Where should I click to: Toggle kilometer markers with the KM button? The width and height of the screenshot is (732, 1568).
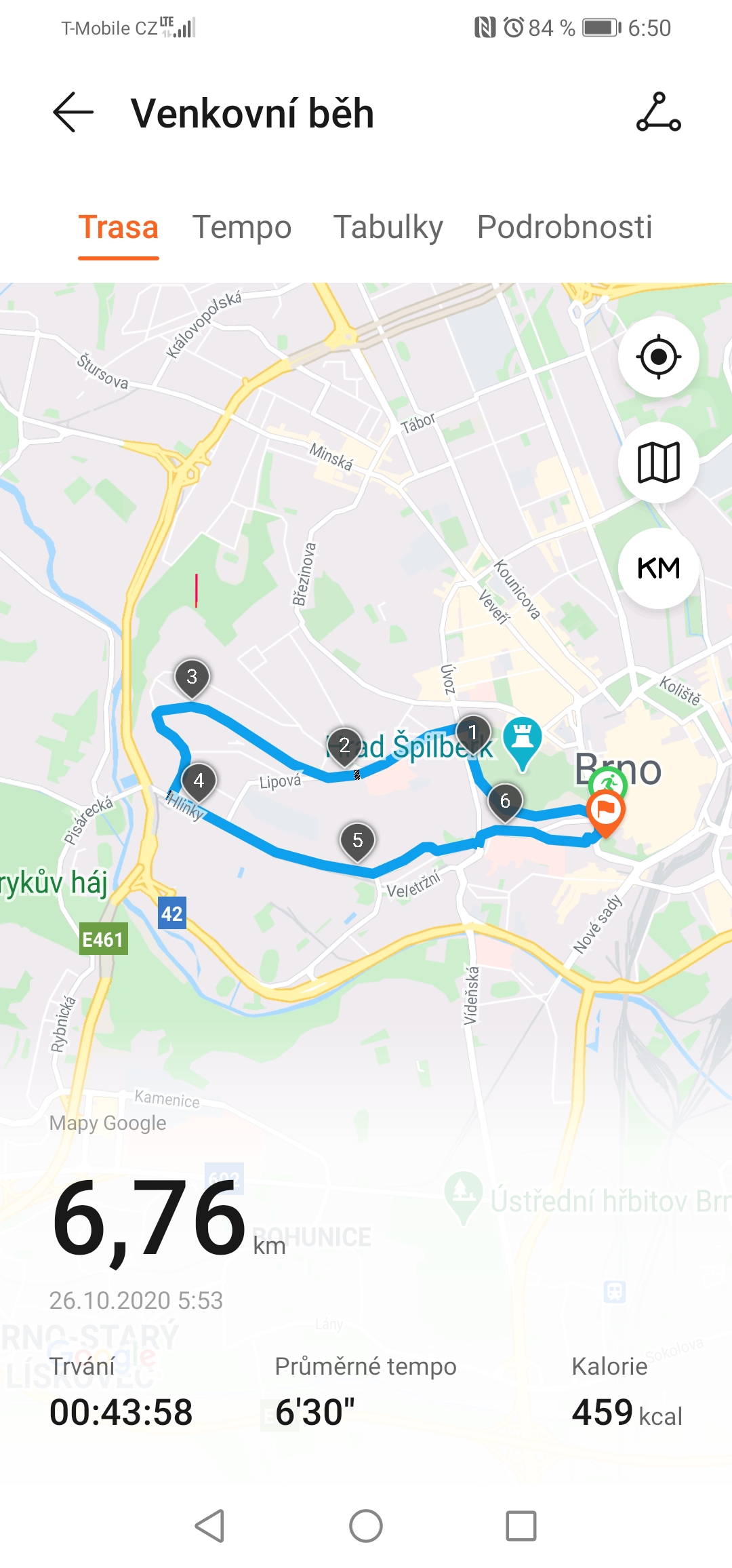tap(658, 568)
